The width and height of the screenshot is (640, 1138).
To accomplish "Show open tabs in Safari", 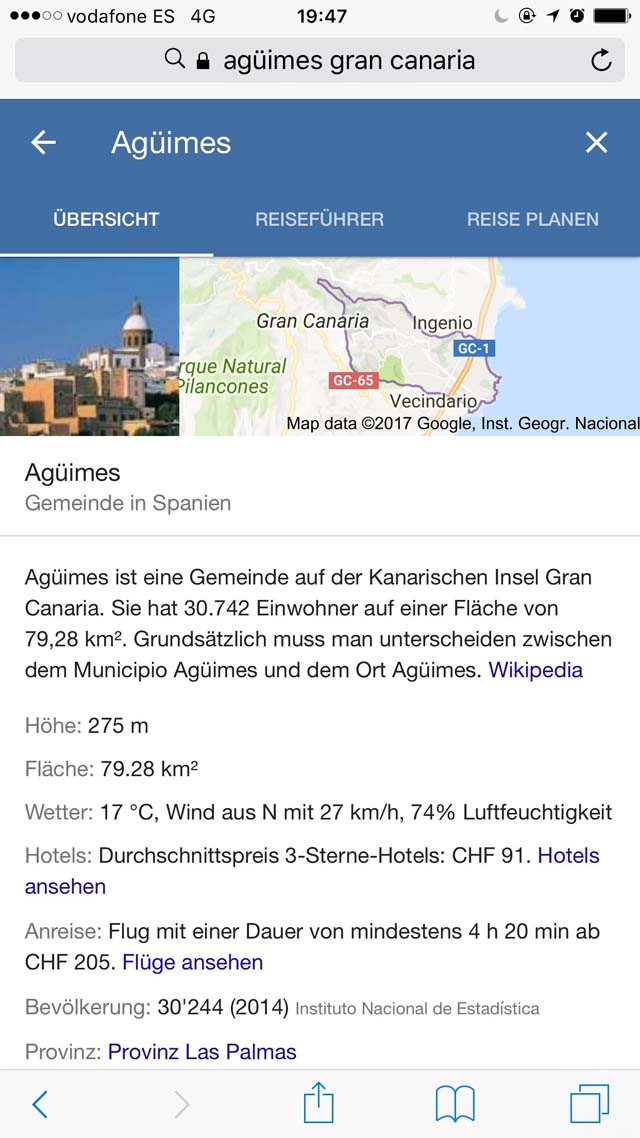I will [589, 1104].
